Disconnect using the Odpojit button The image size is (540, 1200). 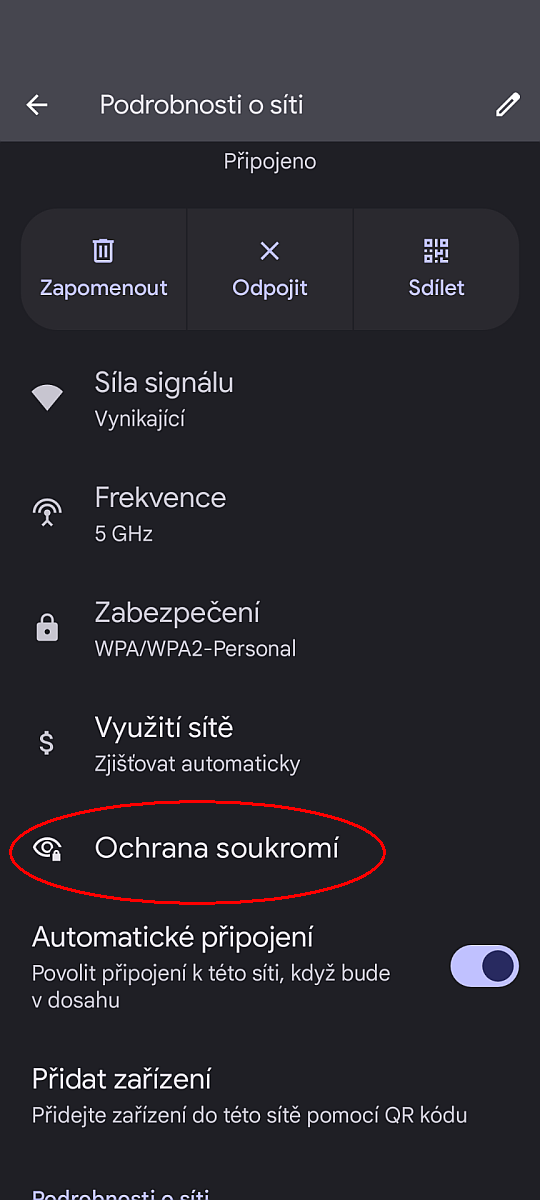(270, 269)
